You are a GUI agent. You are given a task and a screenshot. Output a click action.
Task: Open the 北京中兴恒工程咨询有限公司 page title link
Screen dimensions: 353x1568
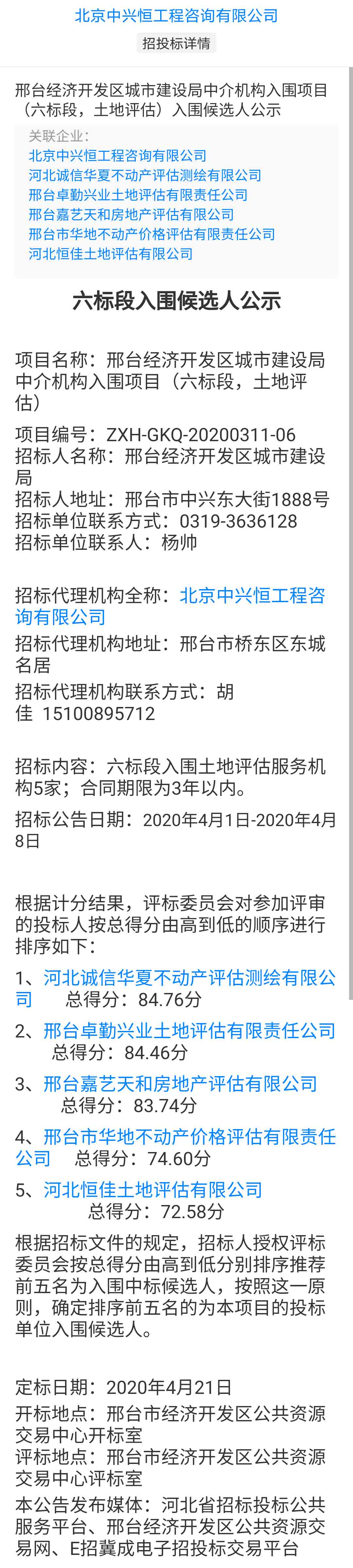pyautogui.click(x=176, y=16)
